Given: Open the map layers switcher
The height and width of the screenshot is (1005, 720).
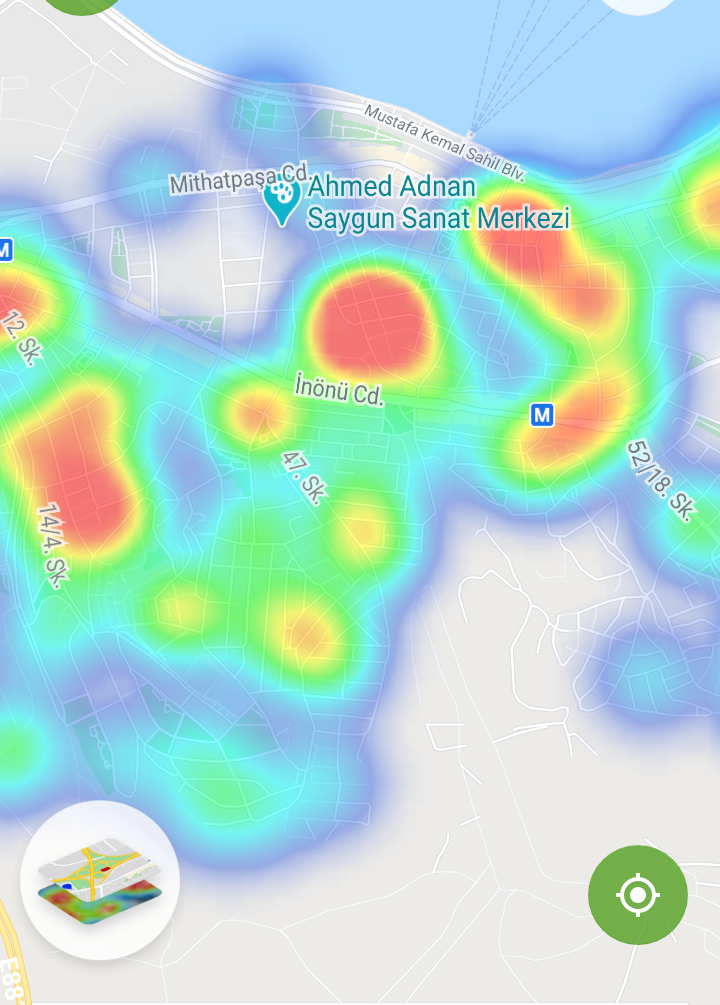Looking at the screenshot, I should 99,880.
